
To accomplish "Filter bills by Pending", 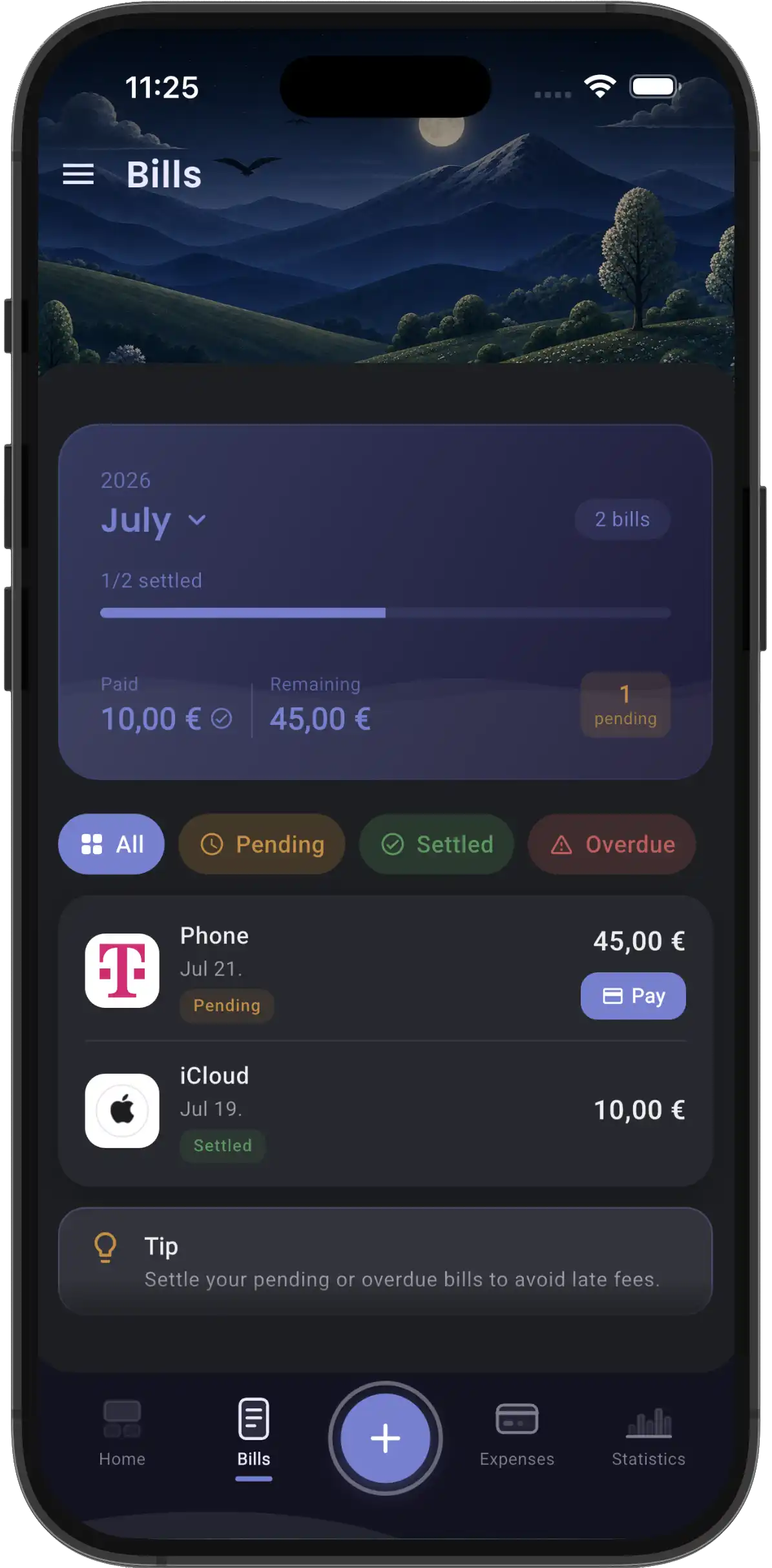I will pos(262,844).
